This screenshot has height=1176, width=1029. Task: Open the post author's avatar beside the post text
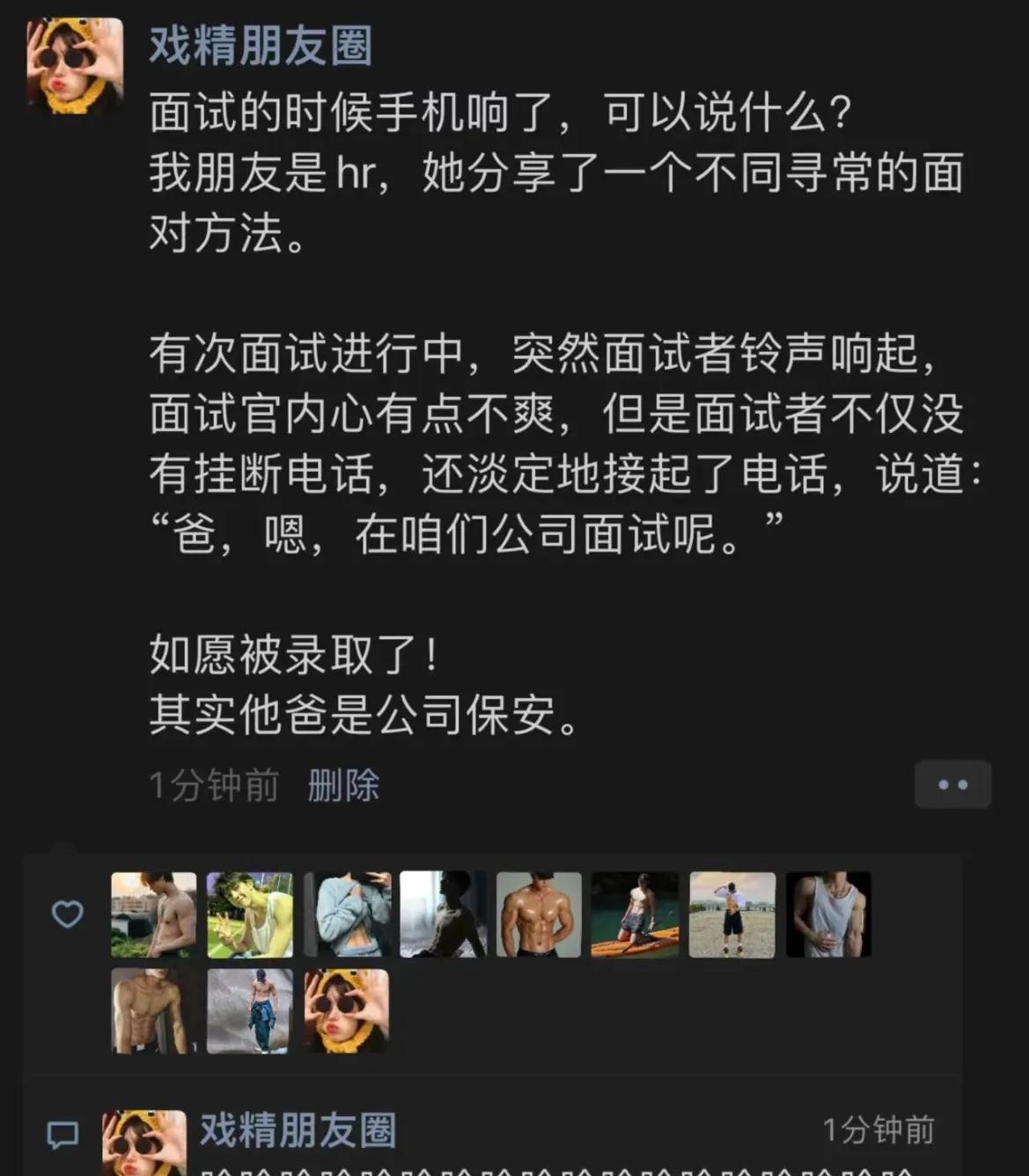coord(75,66)
